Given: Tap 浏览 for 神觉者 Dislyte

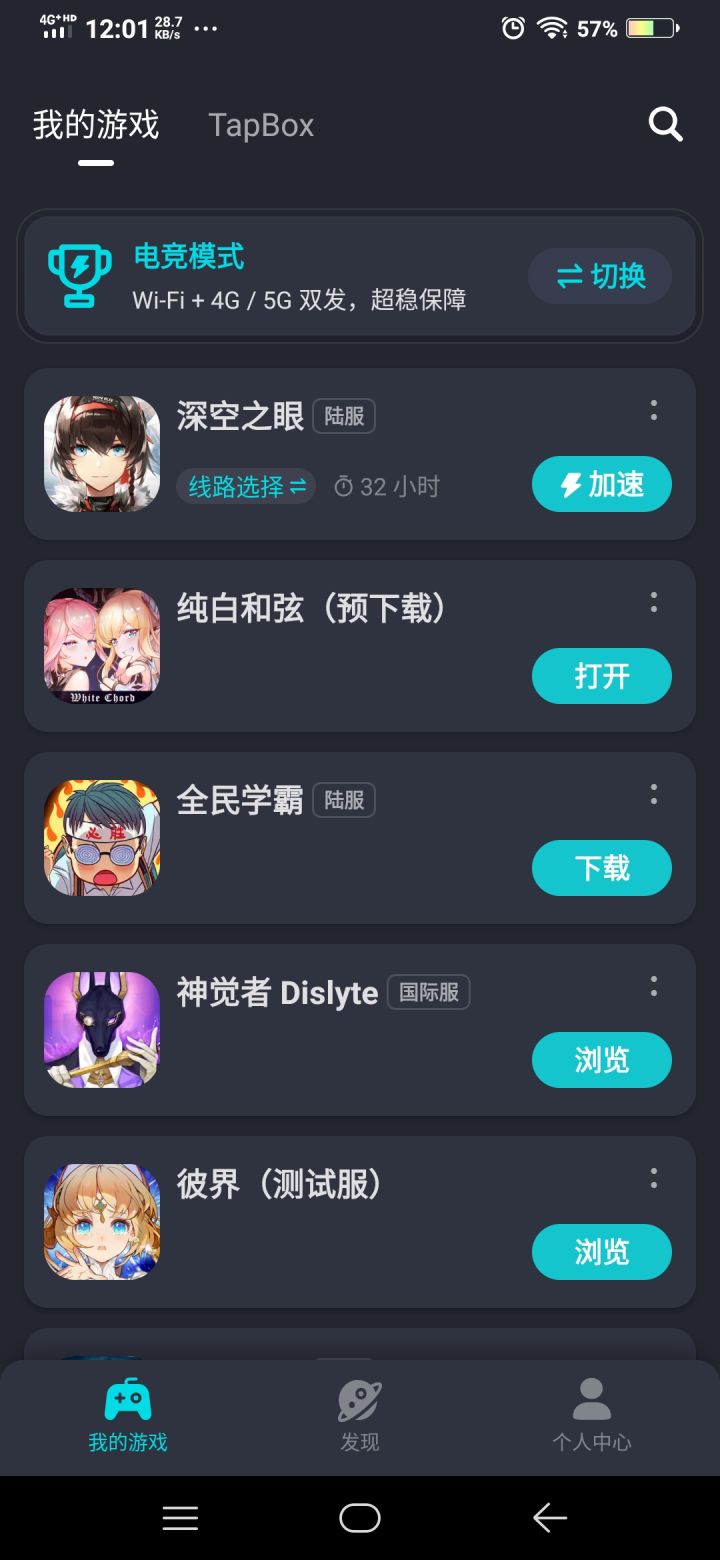Looking at the screenshot, I should tap(601, 1060).
